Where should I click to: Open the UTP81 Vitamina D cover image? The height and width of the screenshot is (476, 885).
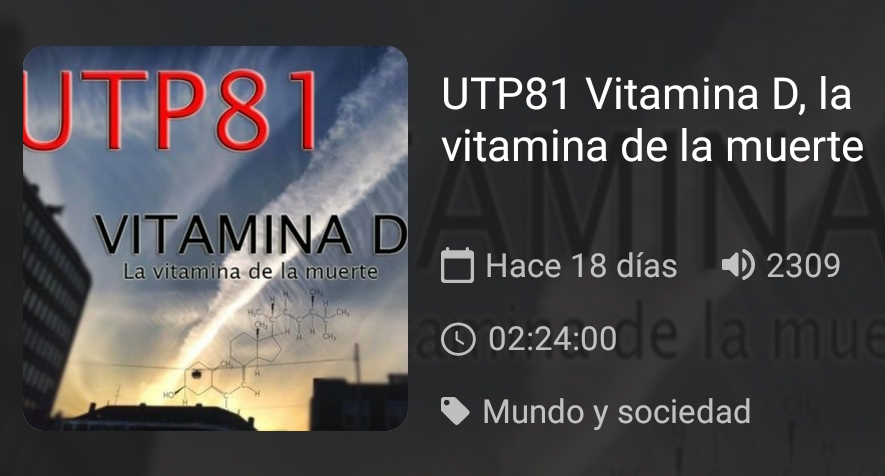pyautogui.click(x=215, y=238)
